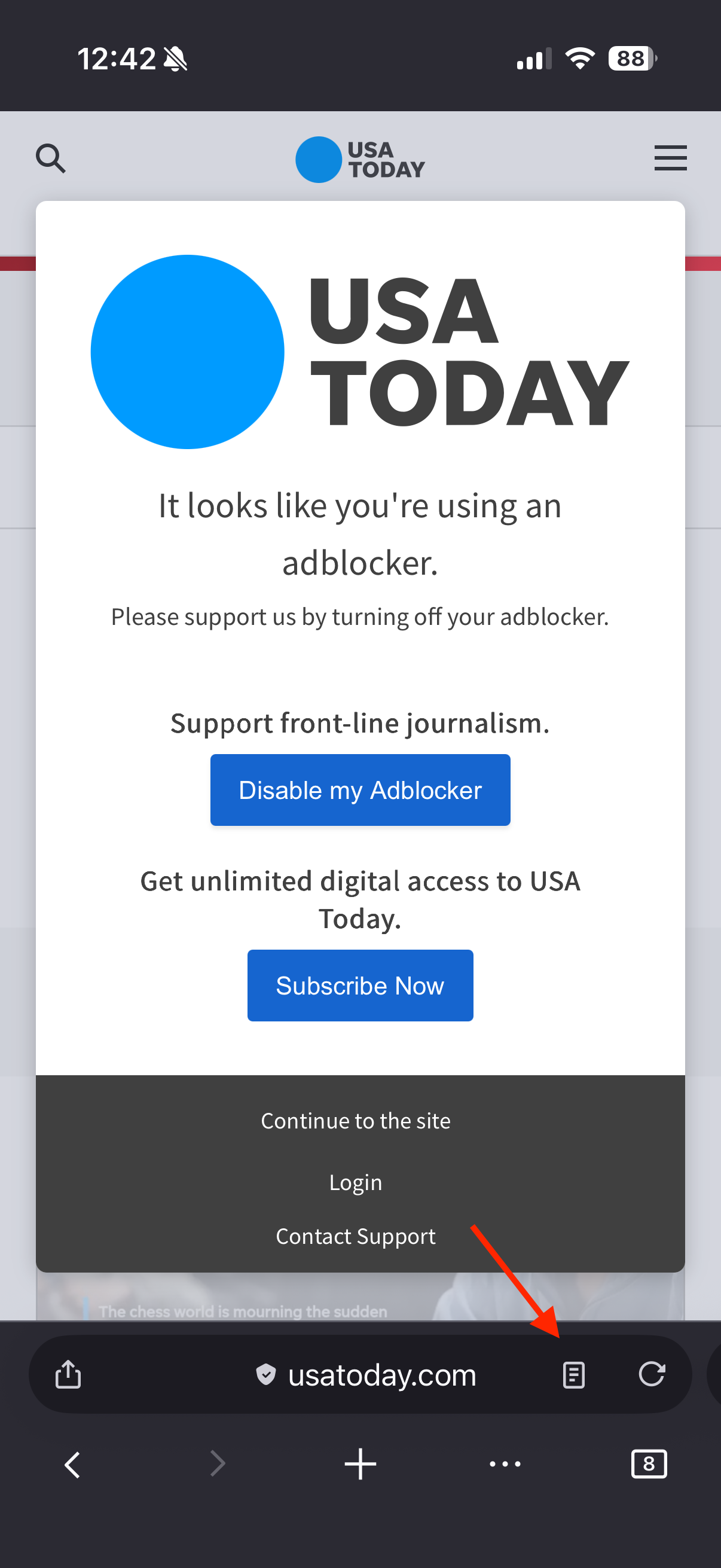Edit the usatoday.com address field
721x1568 pixels.
(x=381, y=1375)
